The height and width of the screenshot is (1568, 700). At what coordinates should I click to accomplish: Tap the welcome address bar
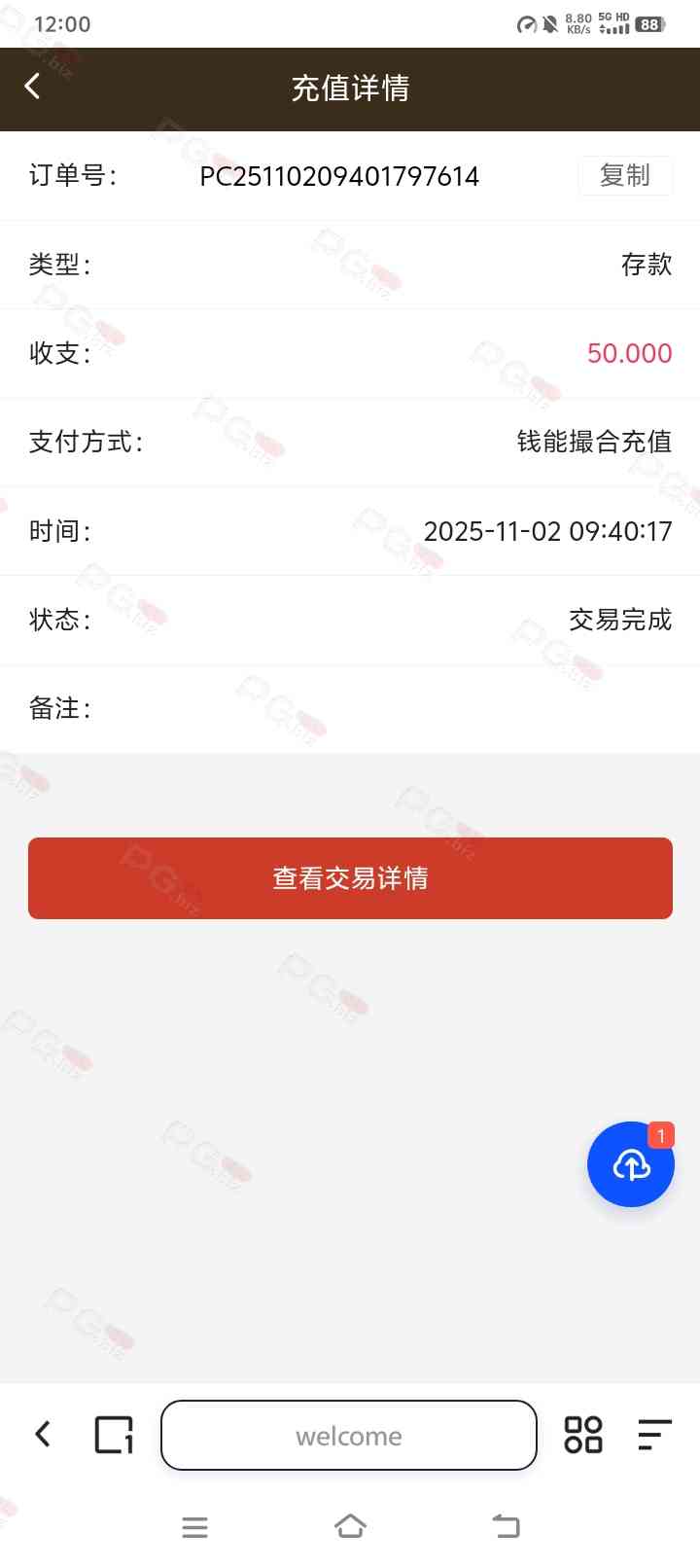click(x=349, y=1436)
